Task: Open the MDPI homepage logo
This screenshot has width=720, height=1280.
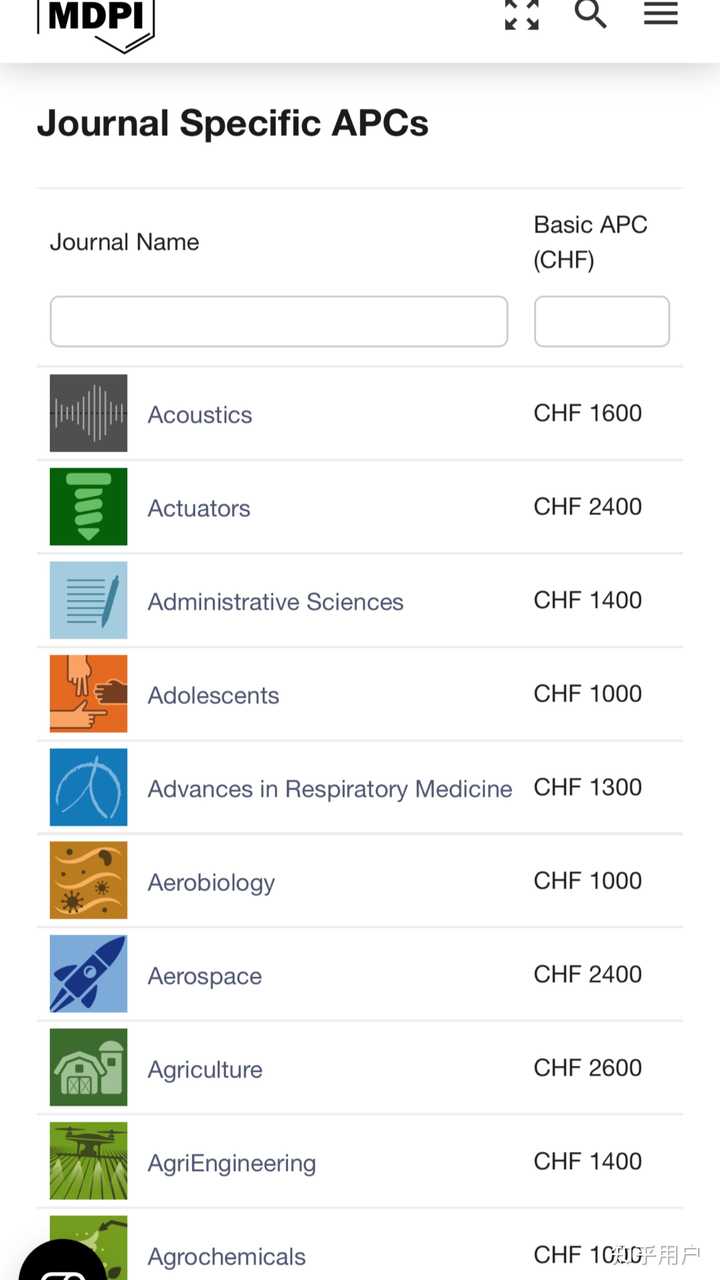Action: [96, 22]
